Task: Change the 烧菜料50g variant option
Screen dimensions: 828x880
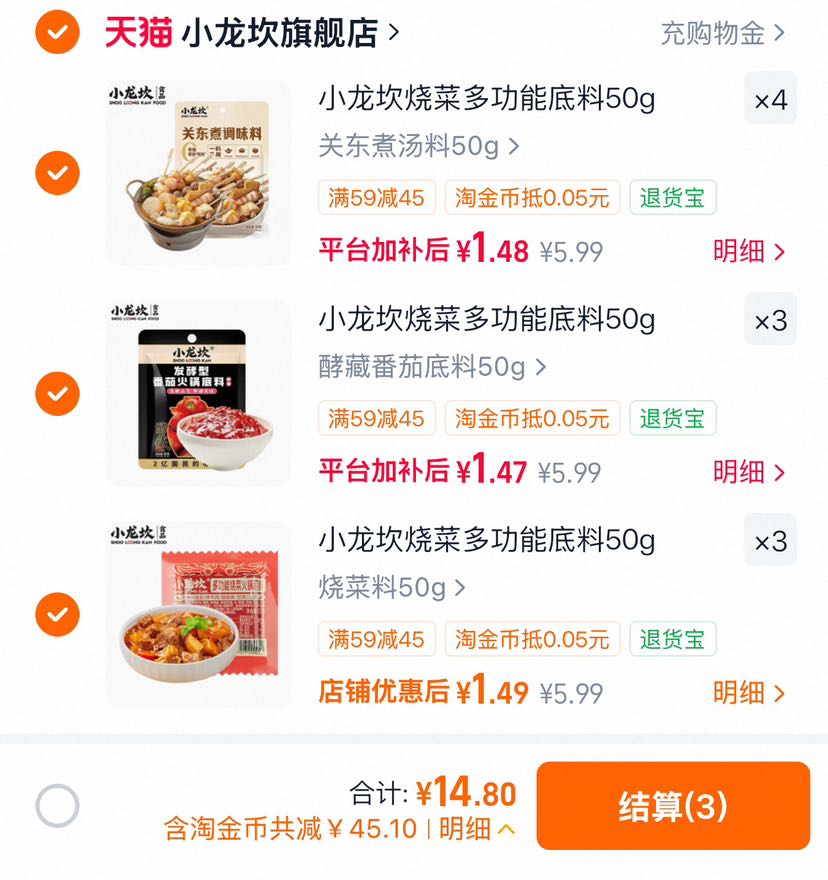Action: pos(392,588)
